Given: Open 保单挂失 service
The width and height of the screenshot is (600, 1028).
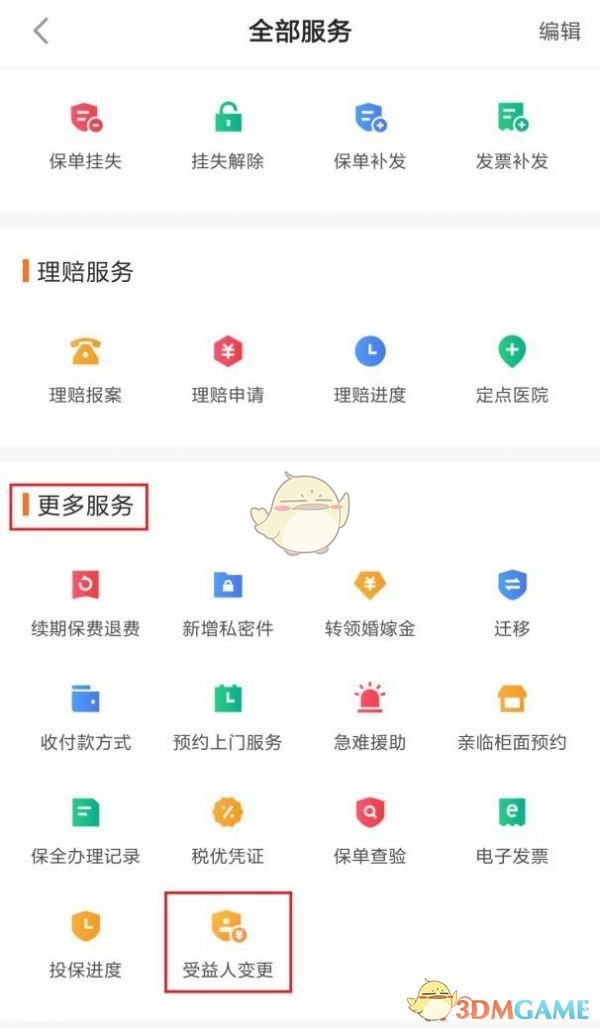Looking at the screenshot, I should pos(86,135).
